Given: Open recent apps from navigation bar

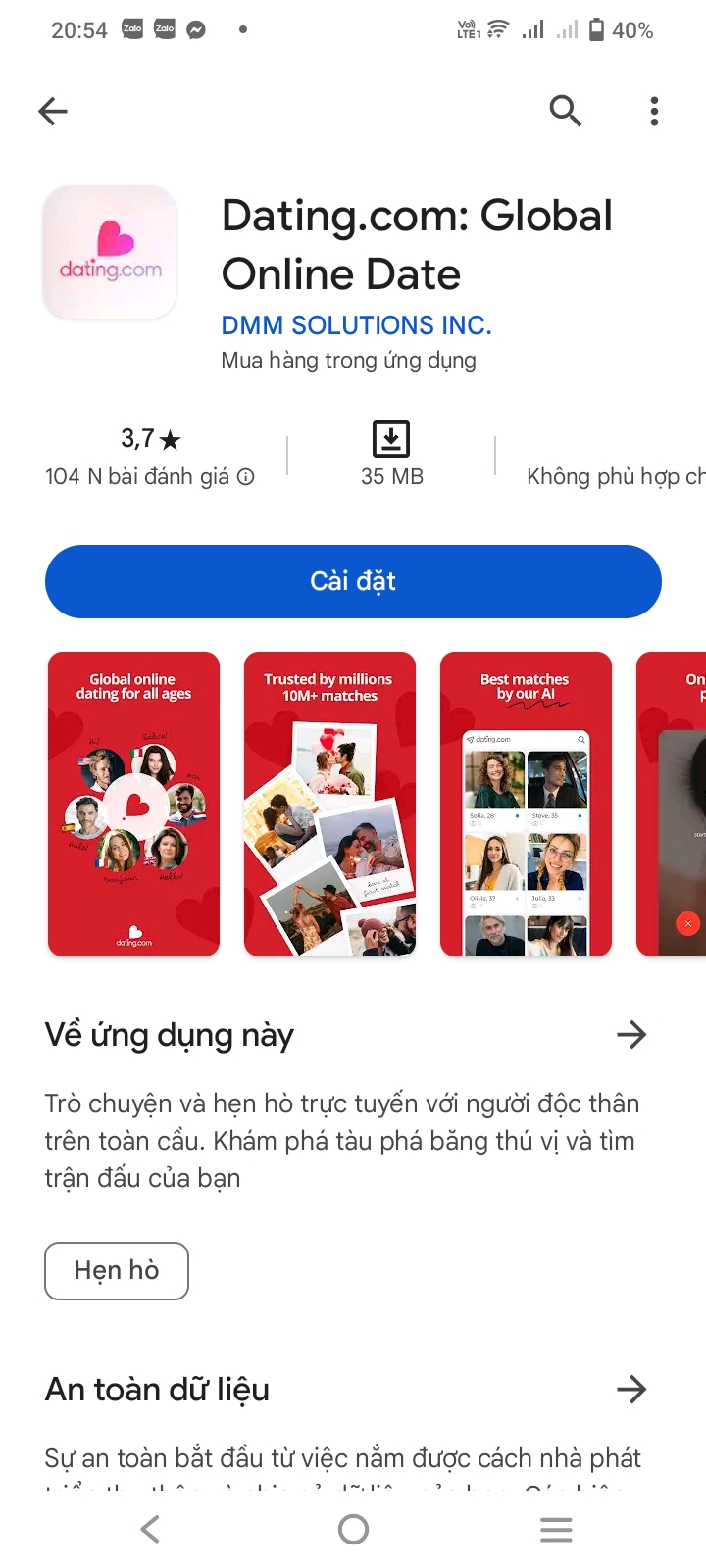Looking at the screenshot, I should click(556, 1529).
